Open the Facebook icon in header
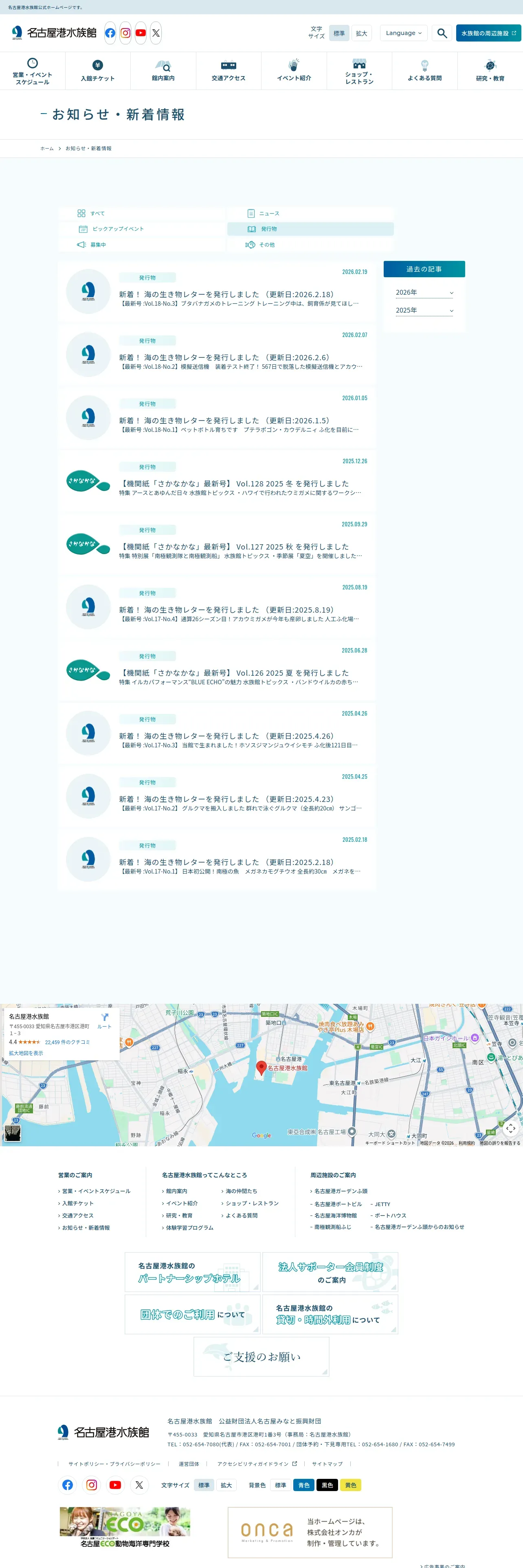This screenshot has width=523, height=1568. point(110,33)
